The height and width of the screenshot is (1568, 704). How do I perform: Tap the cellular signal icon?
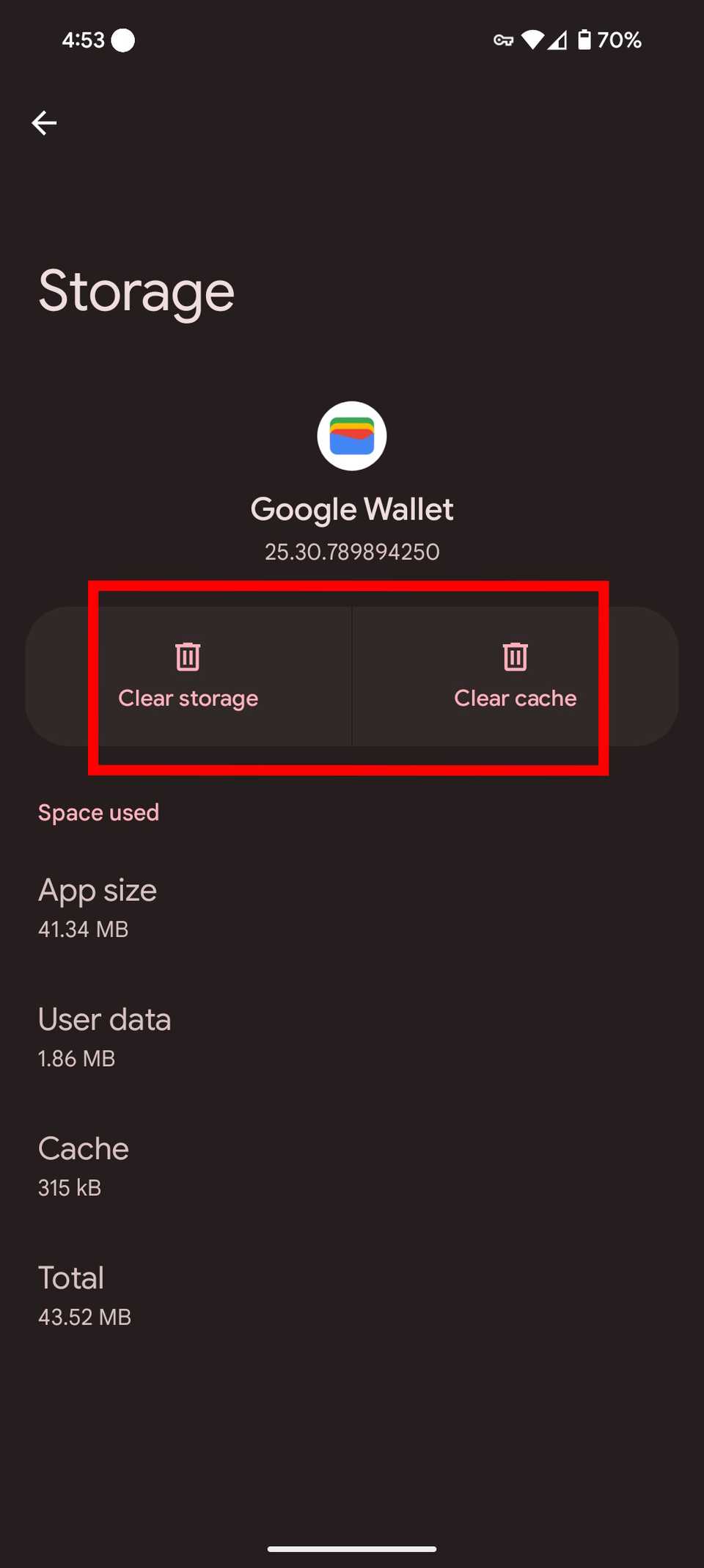coord(560,41)
